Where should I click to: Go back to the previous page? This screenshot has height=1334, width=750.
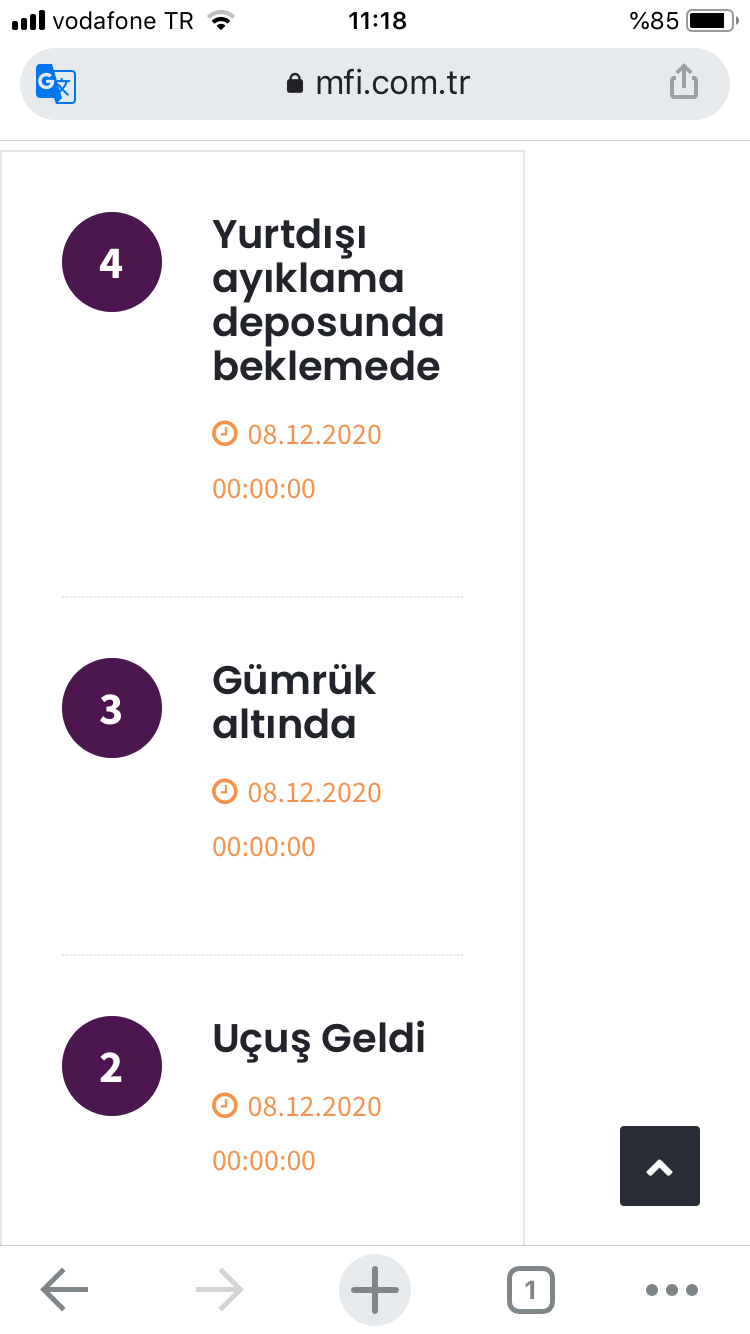(64, 1290)
